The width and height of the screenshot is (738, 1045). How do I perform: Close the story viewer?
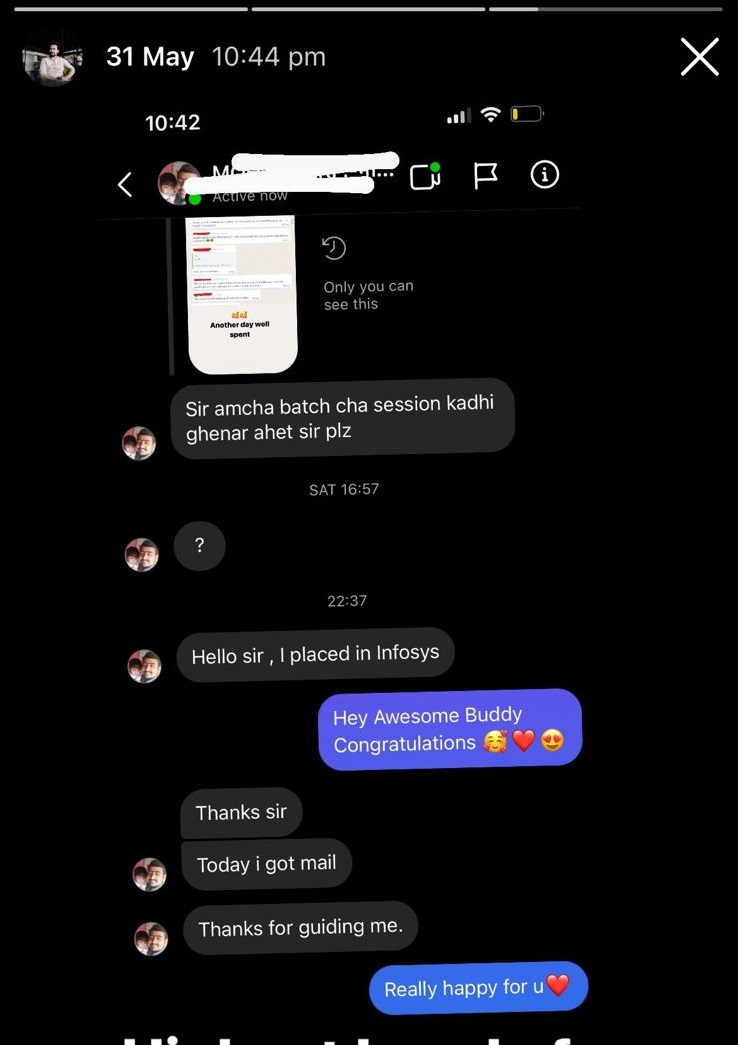699,57
